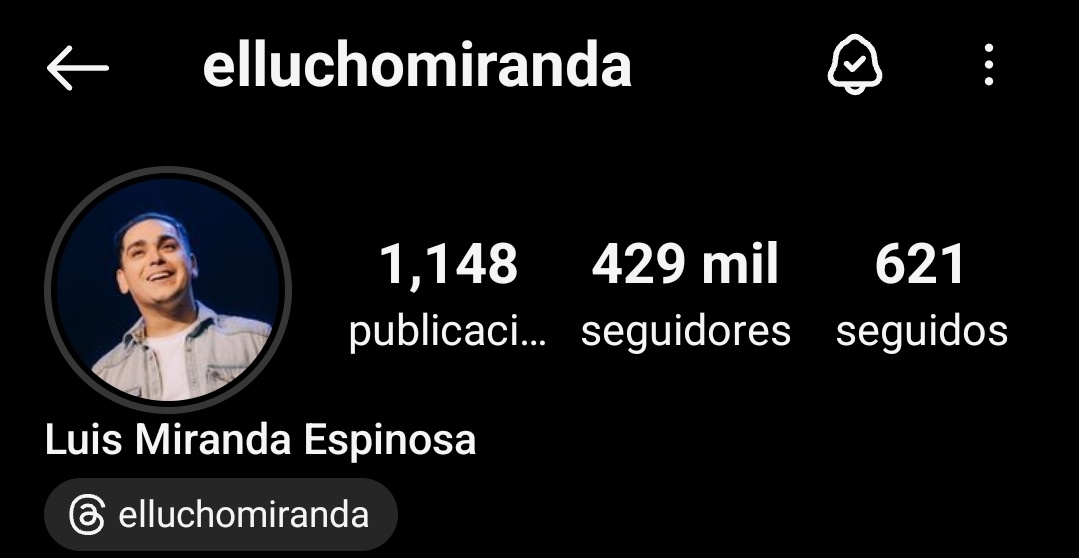View the profile picture of elluchomiranda
The image size is (1079, 558).
tap(168, 290)
